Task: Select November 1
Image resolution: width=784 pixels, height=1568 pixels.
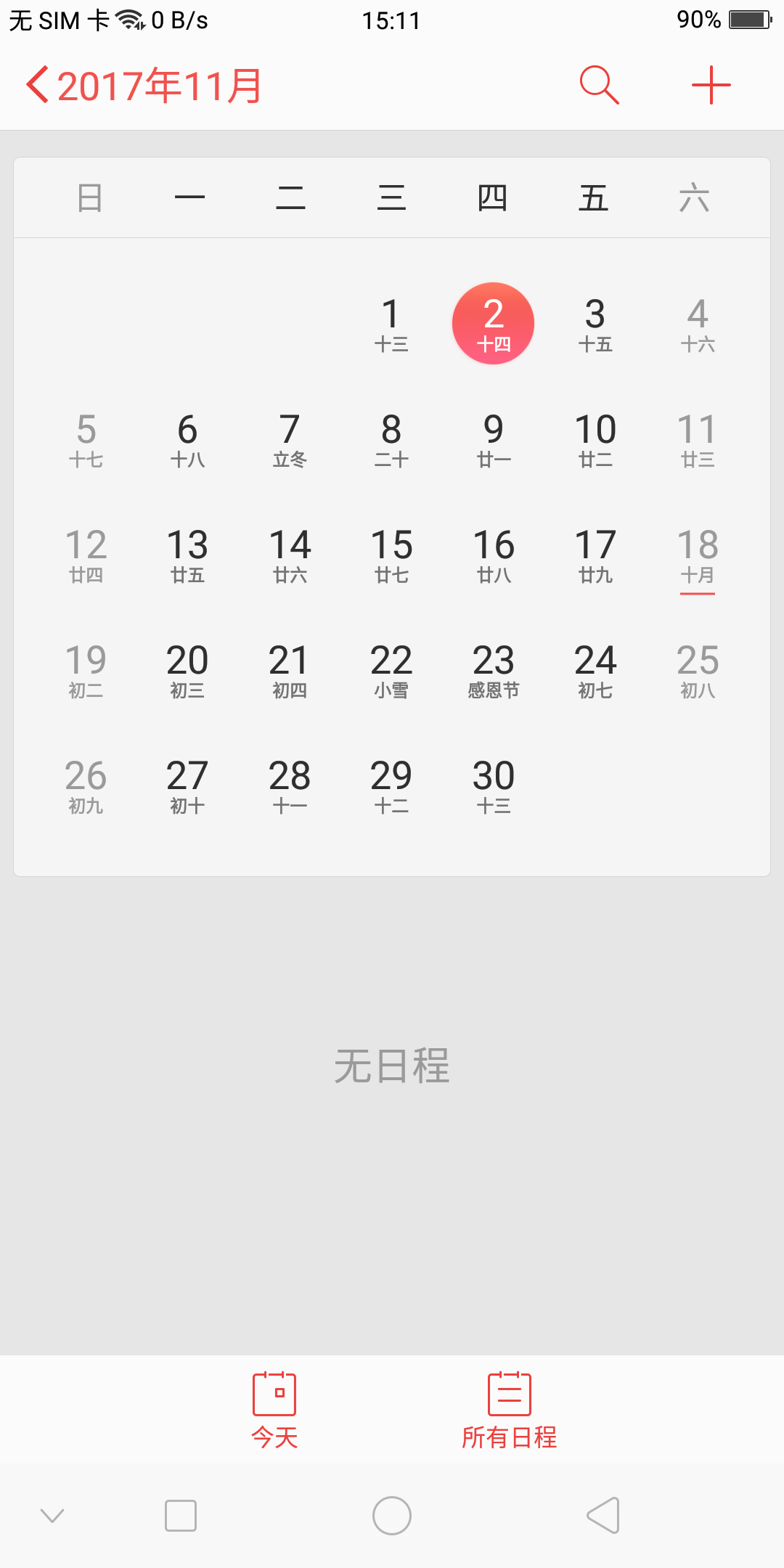Action: pyautogui.click(x=391, y=324)
